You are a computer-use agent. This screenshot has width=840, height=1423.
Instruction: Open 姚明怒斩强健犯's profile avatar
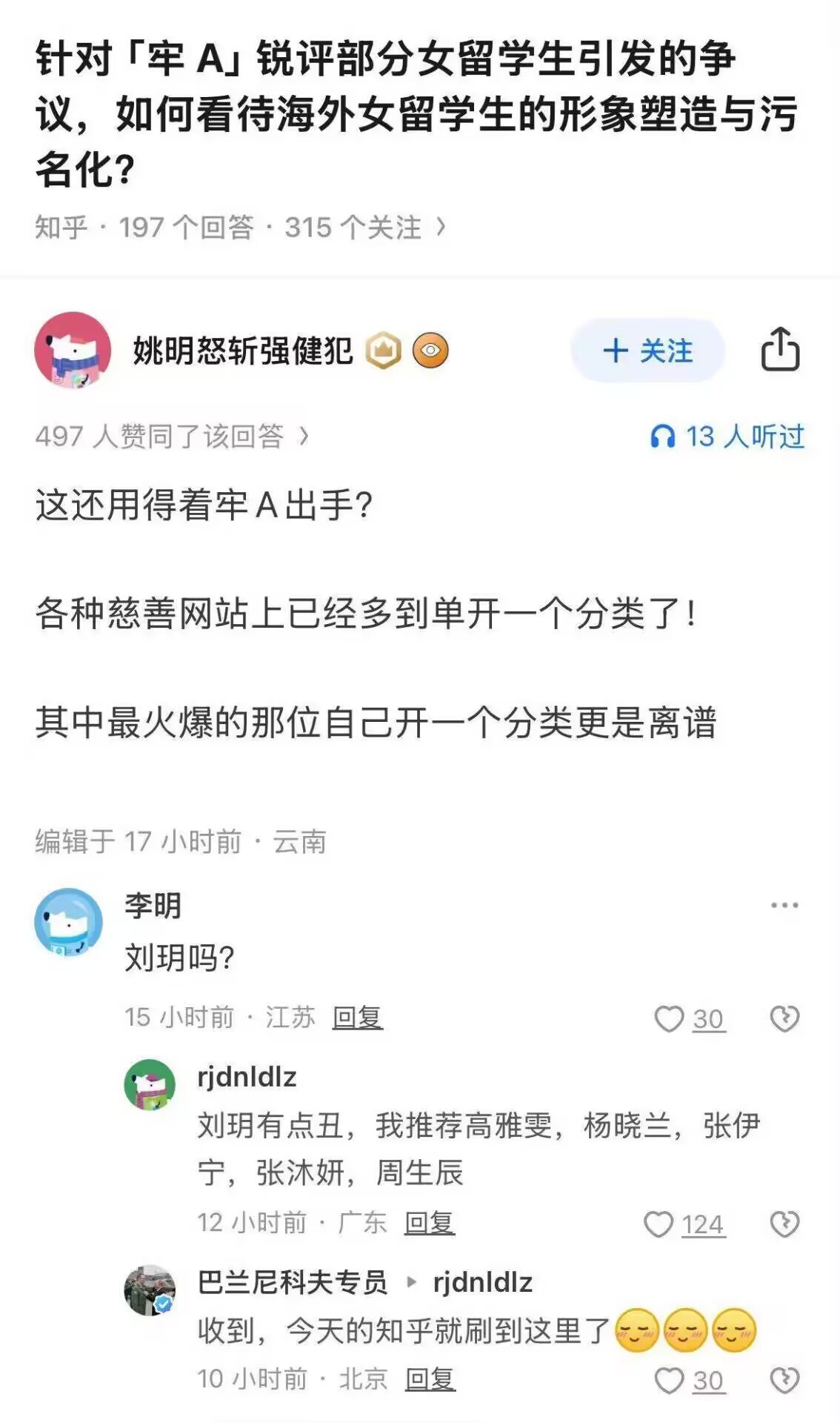click(73, 350)
